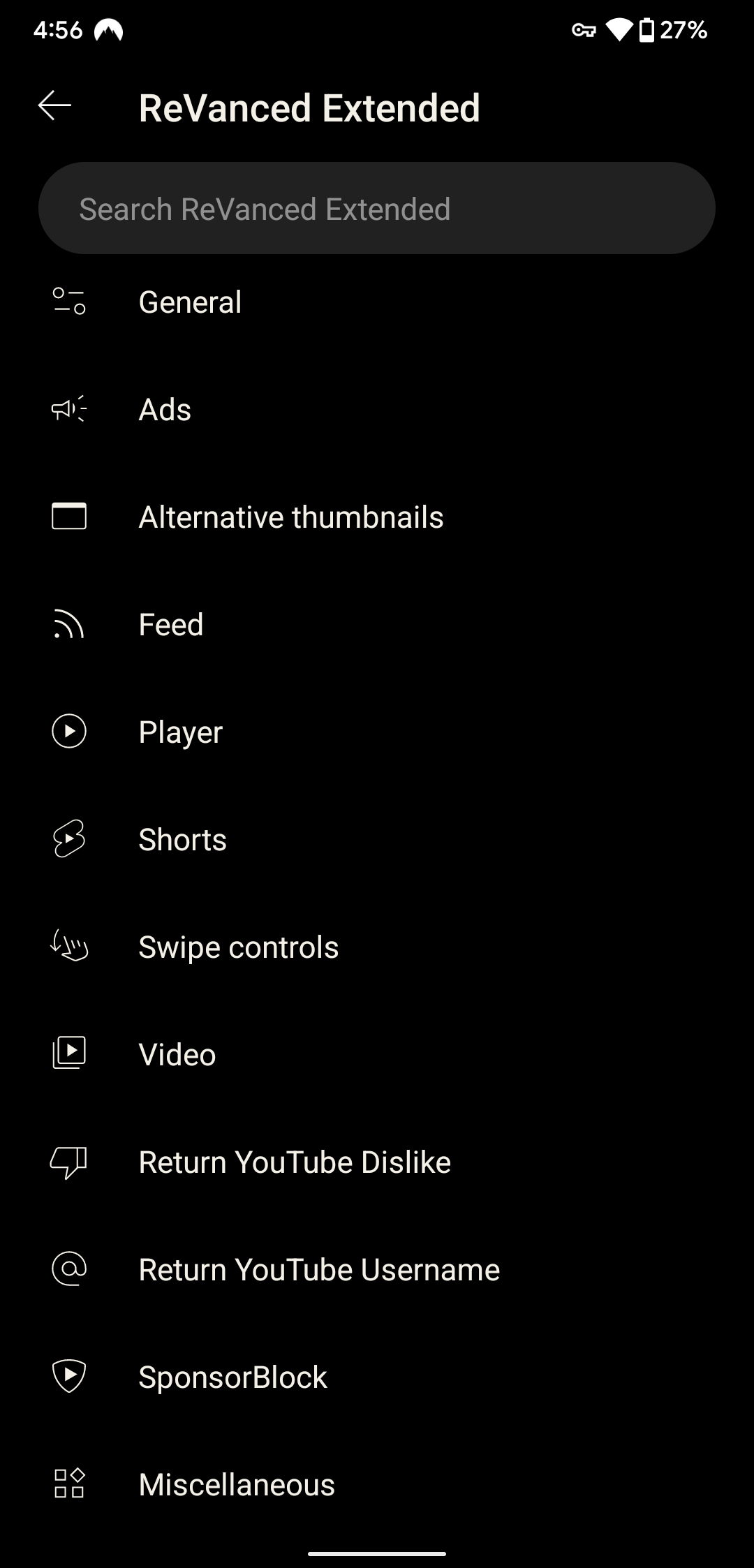Open Return YouTube Dislike settings
This screenshot has width=754, height=1568.
pos(377,1162)
